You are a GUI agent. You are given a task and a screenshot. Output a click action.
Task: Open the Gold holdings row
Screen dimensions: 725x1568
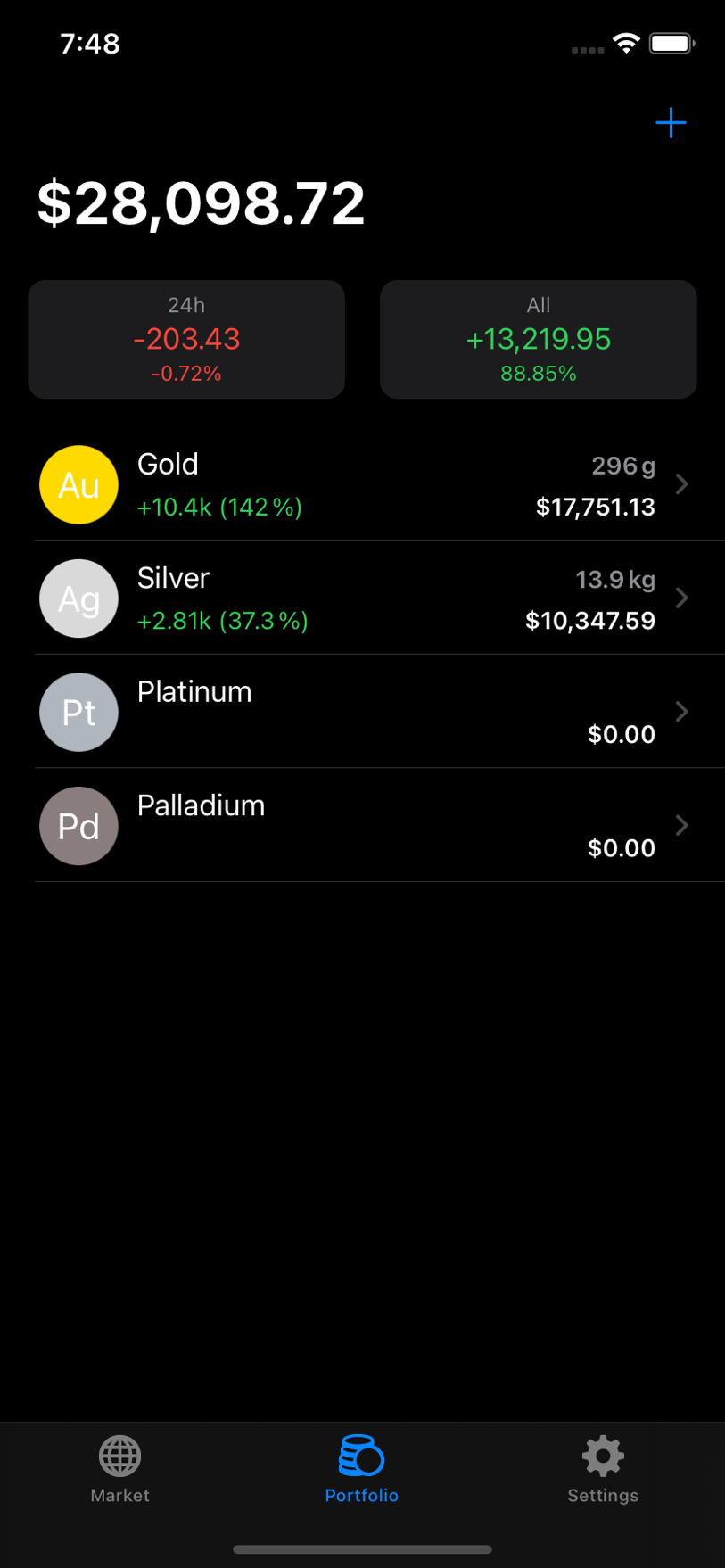pos(362,484)
